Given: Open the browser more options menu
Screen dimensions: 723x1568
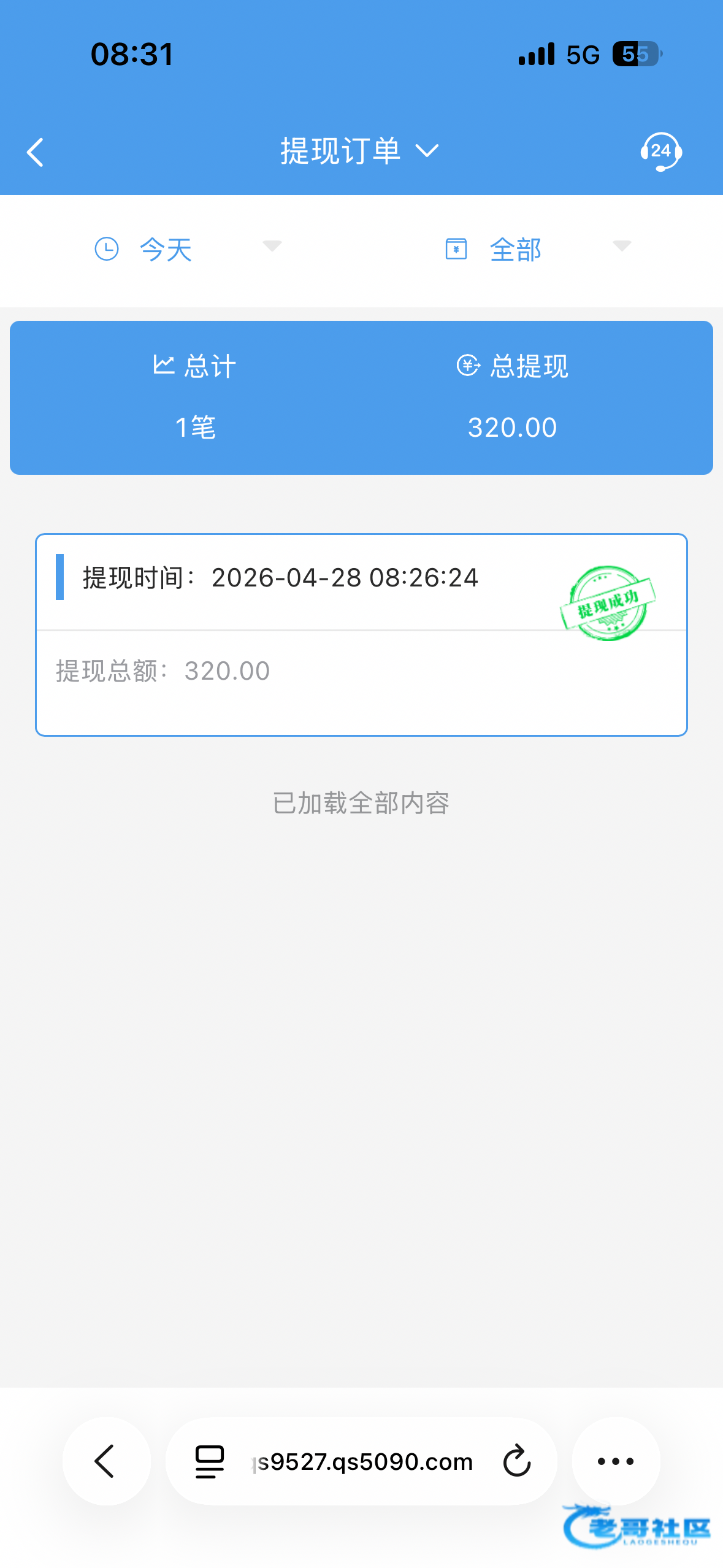Looking at the screenshot, I should 616,1461.
